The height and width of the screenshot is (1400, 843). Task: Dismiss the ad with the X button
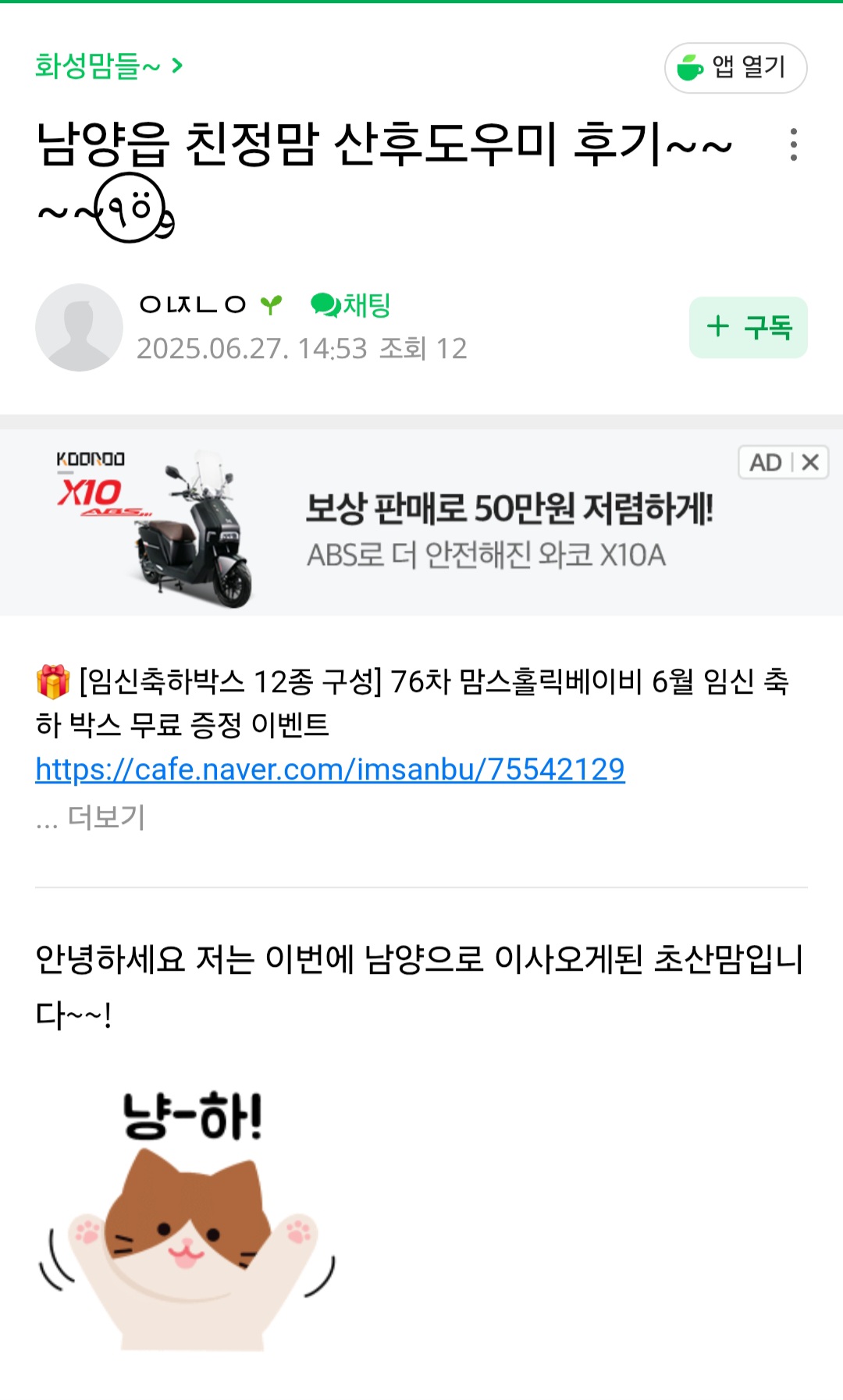(x=810, y=462)
